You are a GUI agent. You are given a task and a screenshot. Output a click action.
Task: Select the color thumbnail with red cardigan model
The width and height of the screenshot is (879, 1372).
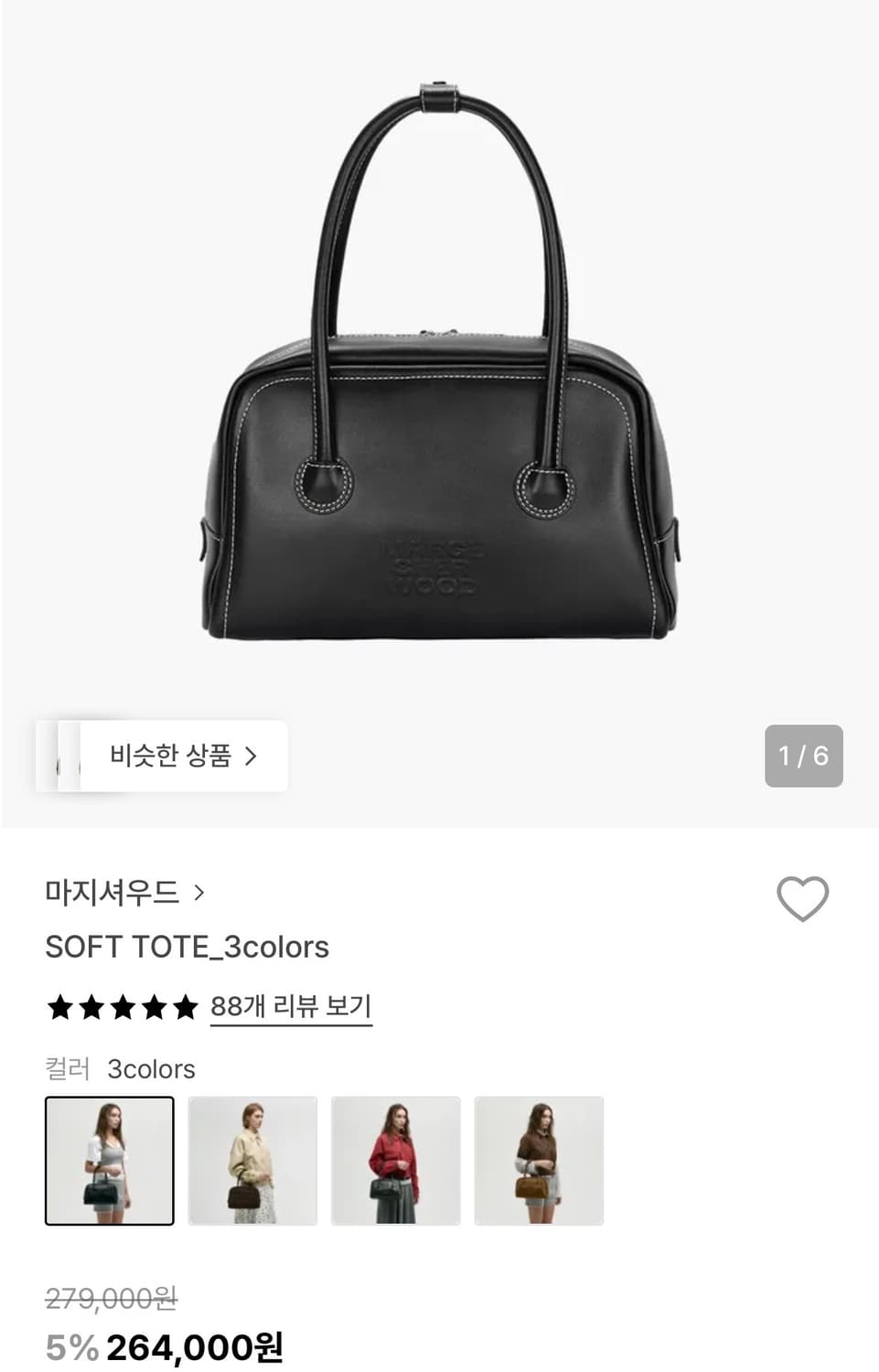395,1161
